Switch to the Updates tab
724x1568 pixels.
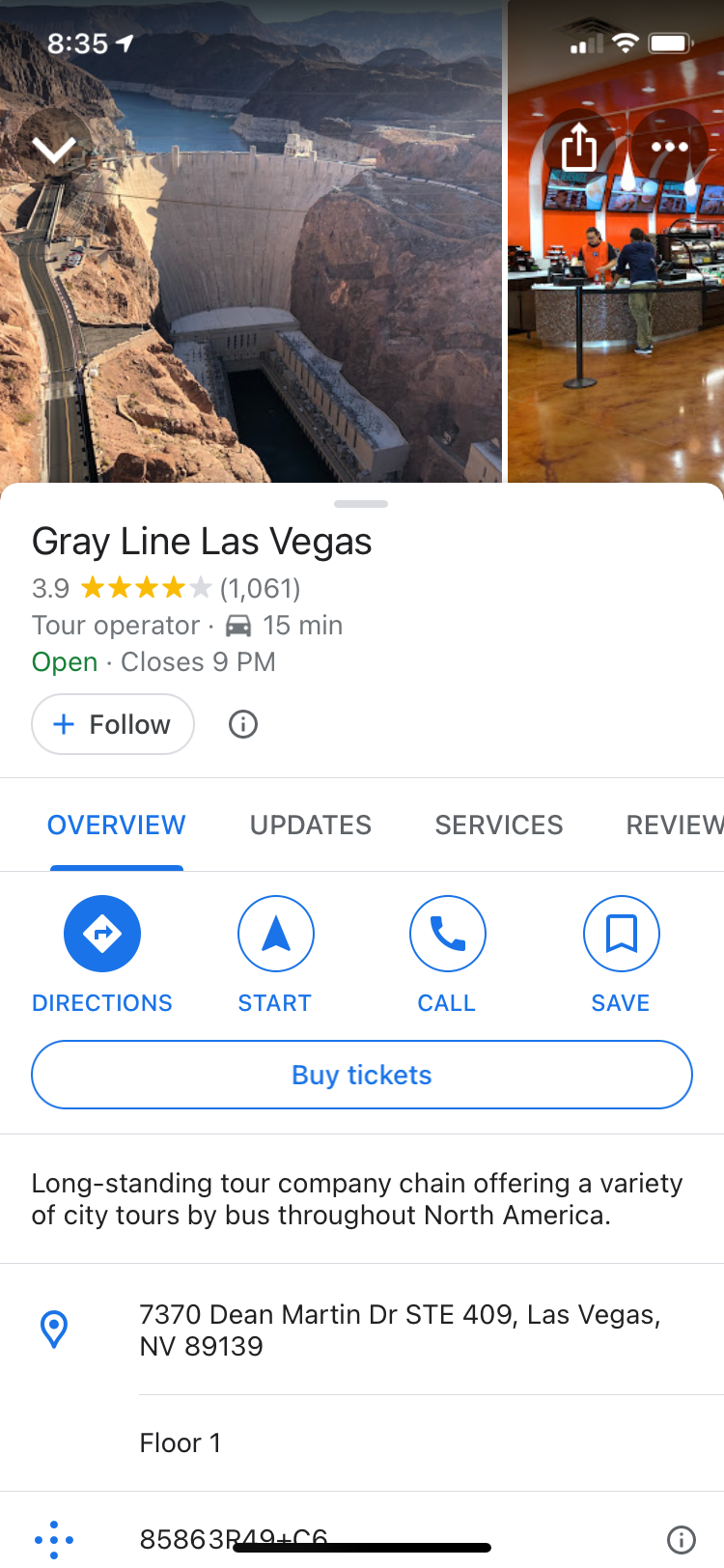(x=310, y=825)
